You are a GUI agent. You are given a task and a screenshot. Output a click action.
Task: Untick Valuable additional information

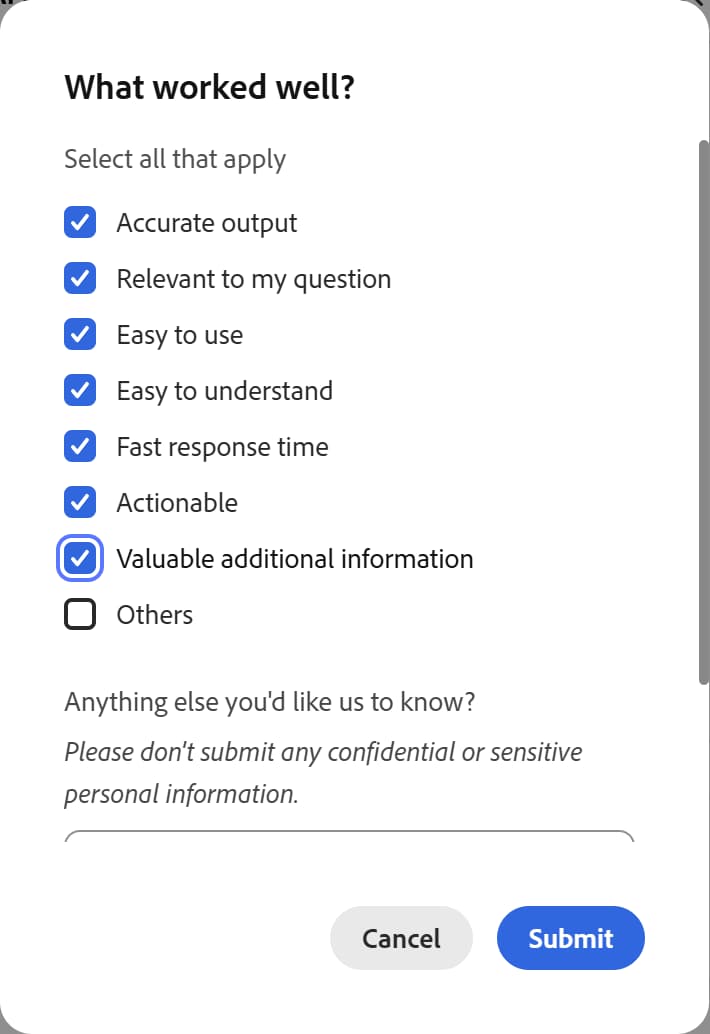(x=80, y=559)
